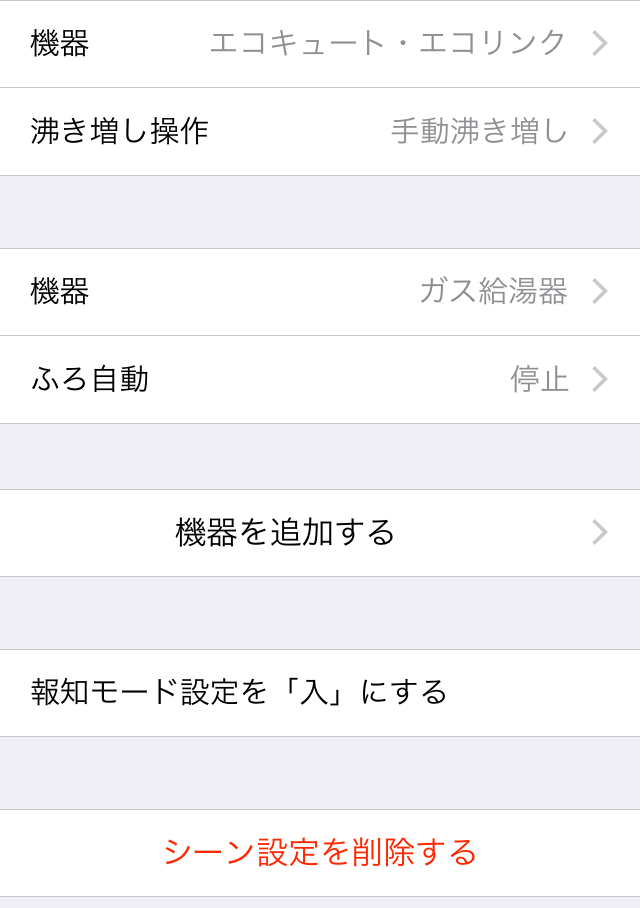Image resolution: width=641 pixels, height=908 pixels.
Task: Change the 沸き増し操作 setting
Action: (x=320, y=132)
